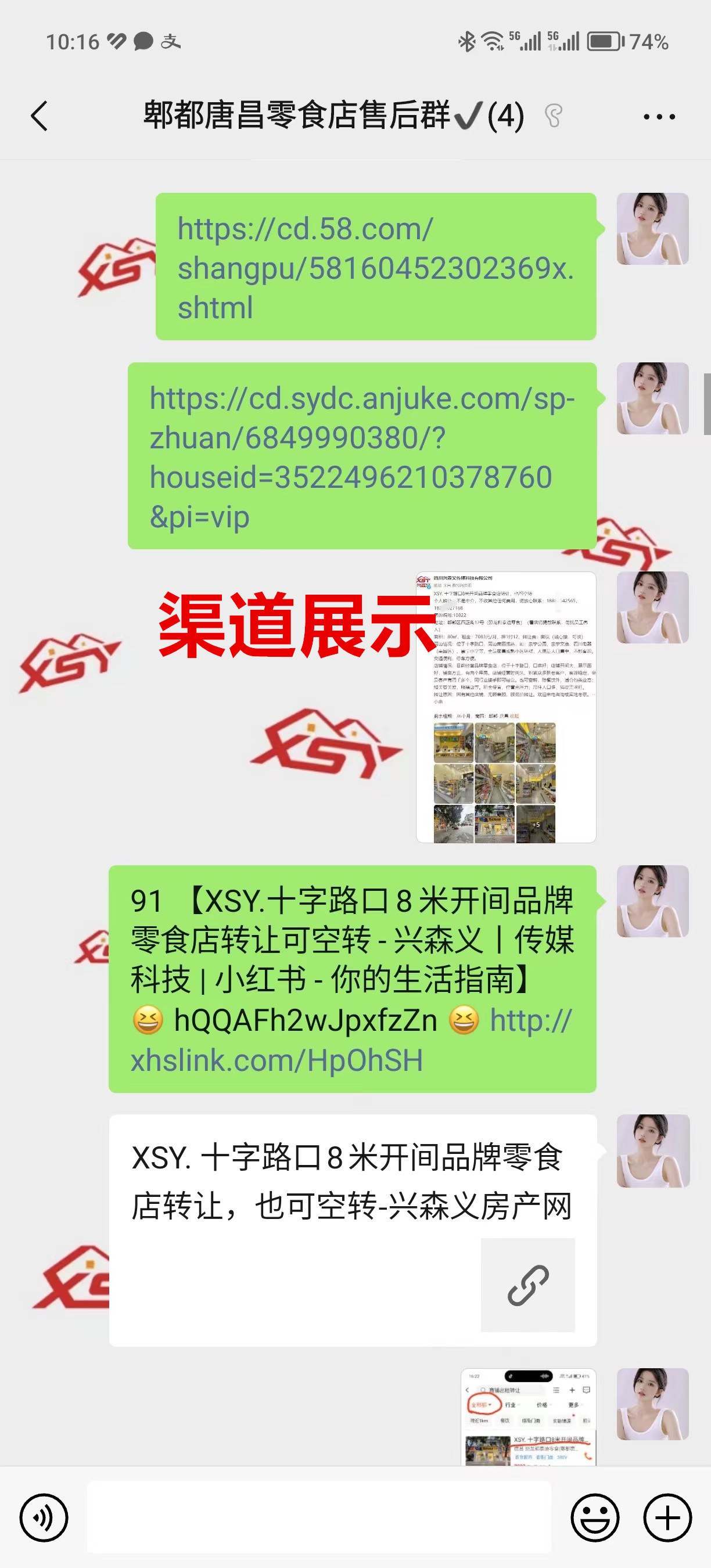The image size is (711, 1568).
Task: Open the cd.58.com shangpu link
Action: (x=375, y=268)
